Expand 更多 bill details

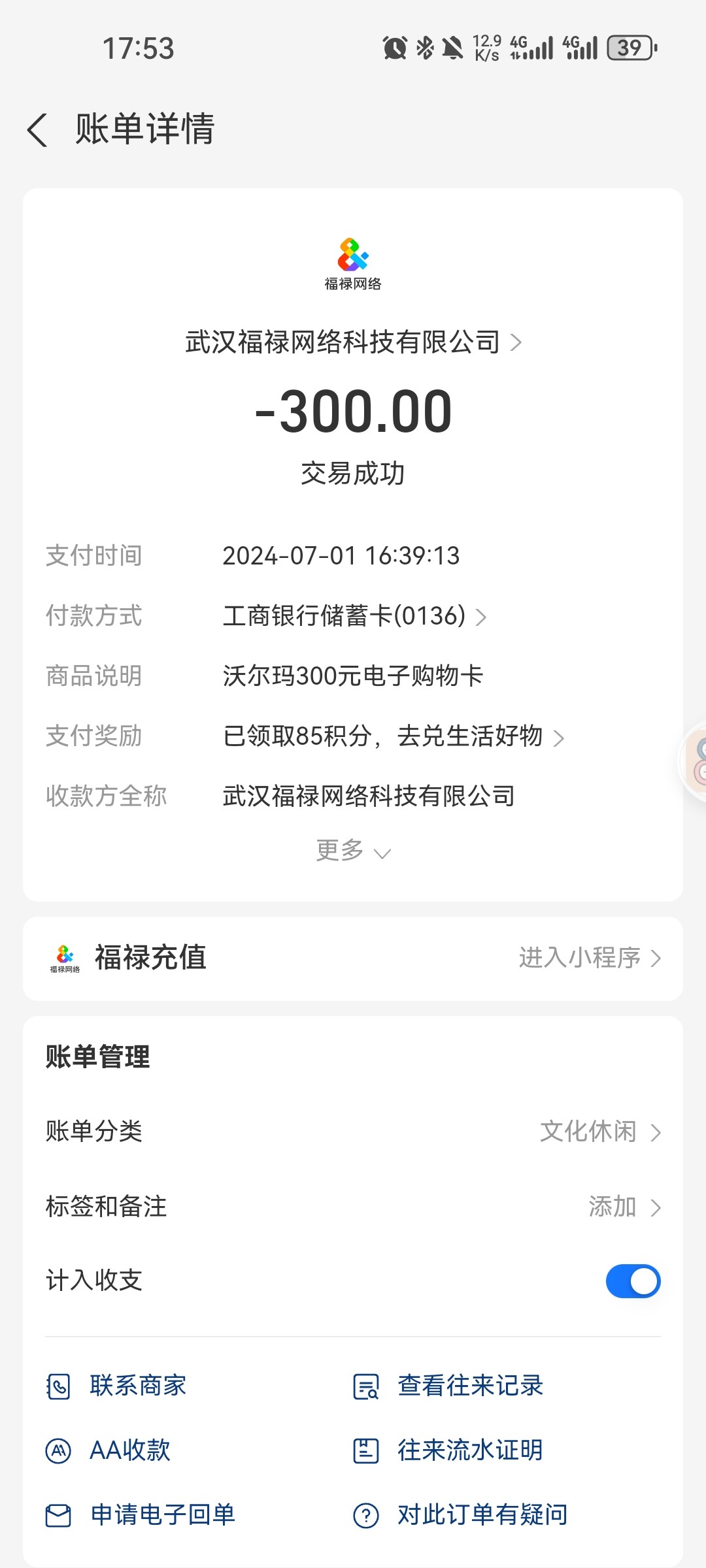coord(353,851)
